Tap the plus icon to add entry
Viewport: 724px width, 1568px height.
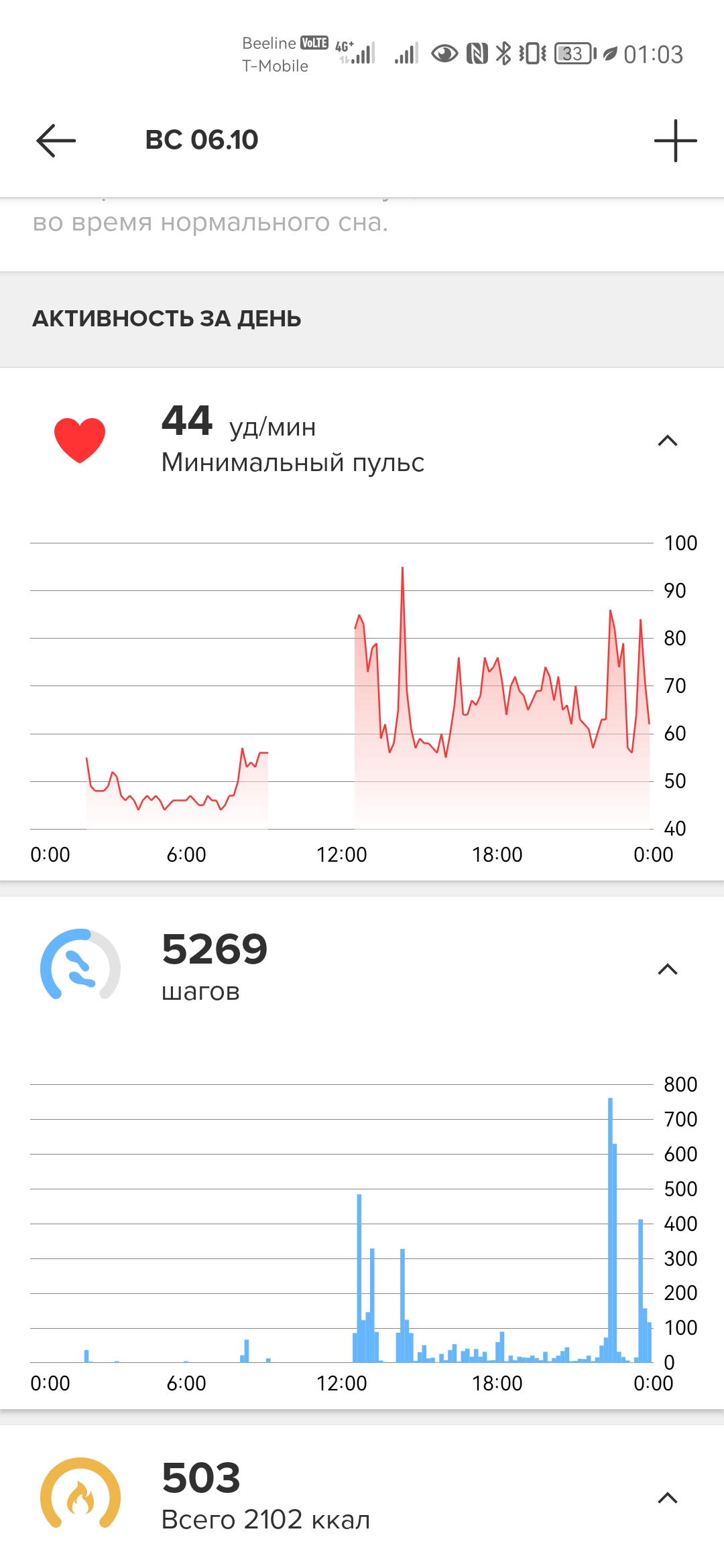pos(675,141)
